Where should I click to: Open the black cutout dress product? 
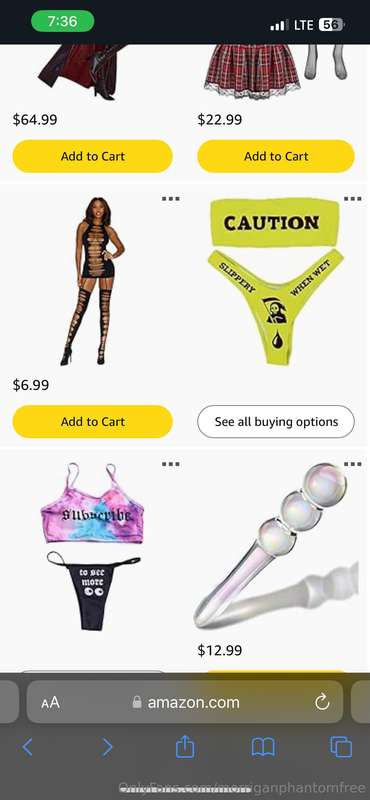(x=93, y=281)
